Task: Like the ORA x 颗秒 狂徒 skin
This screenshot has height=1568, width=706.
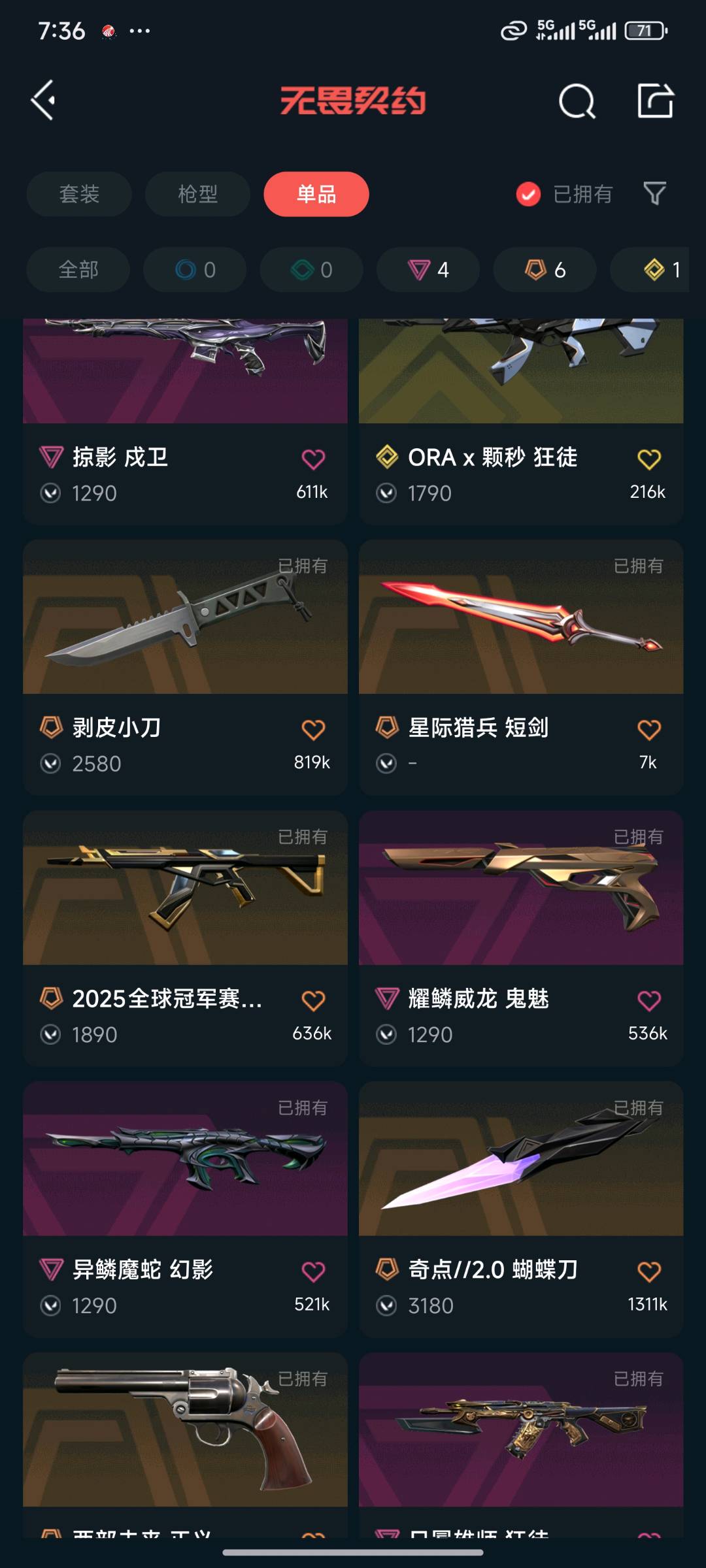Action: tap(648, 459)
